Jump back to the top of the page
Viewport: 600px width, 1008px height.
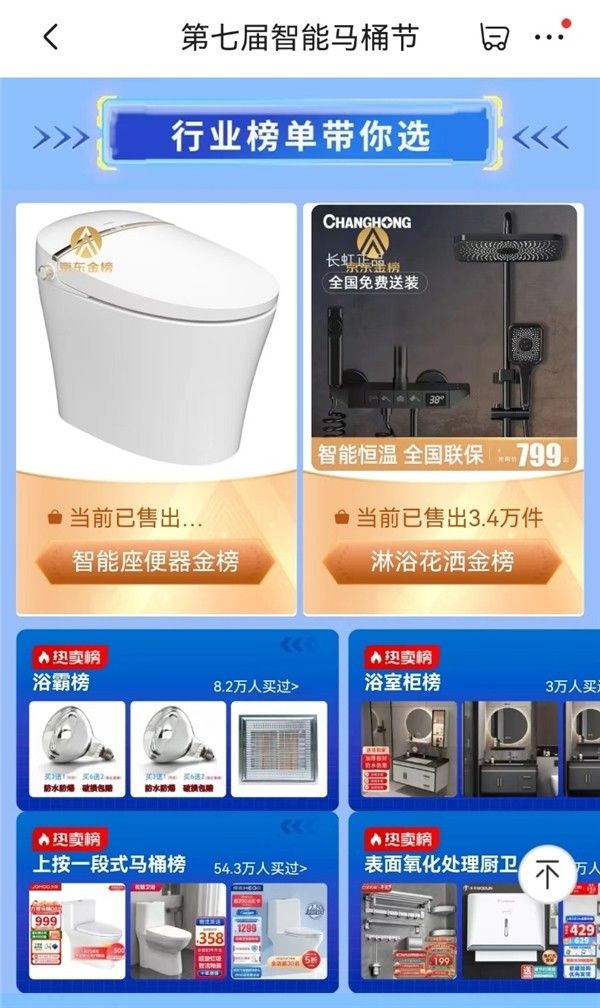point(547,874)
